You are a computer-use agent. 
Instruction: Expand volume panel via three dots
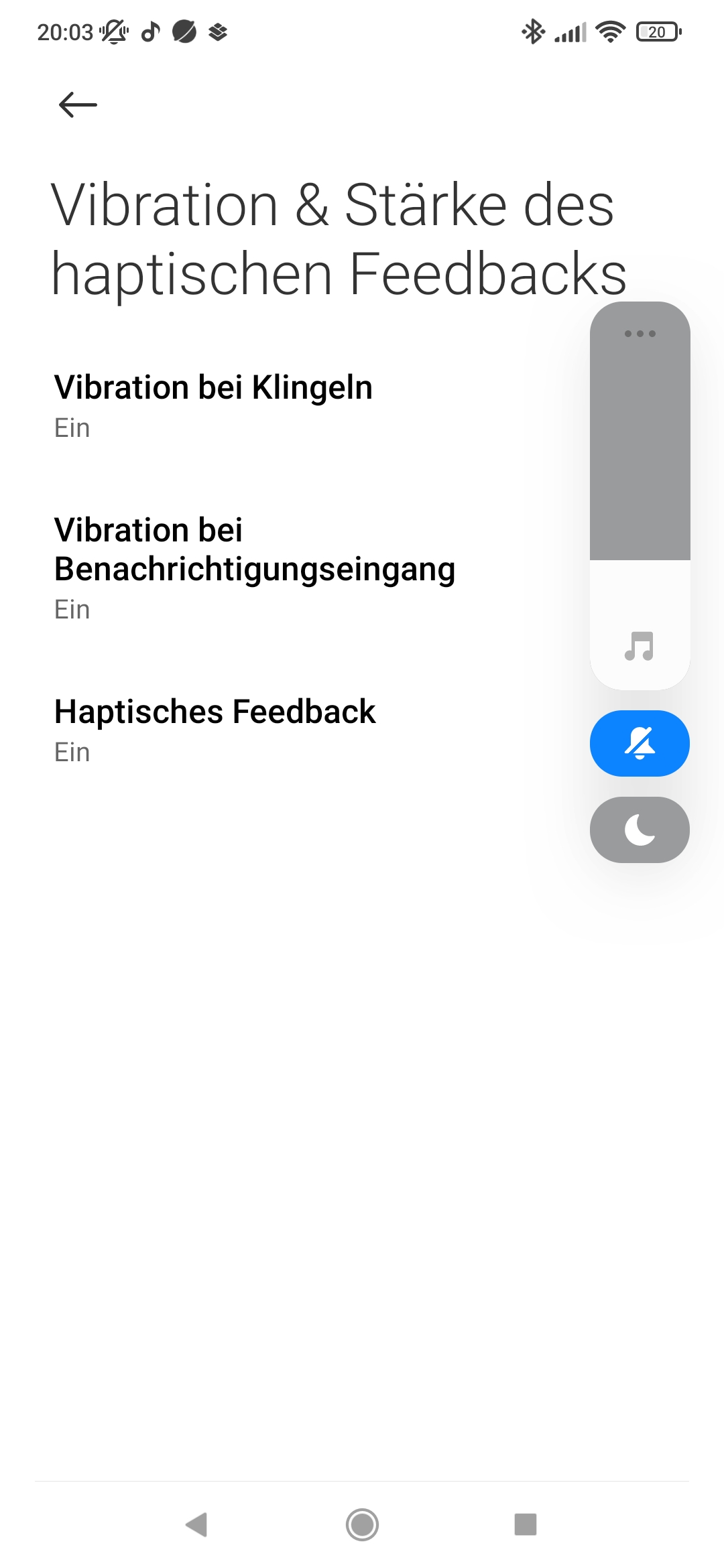640,334
